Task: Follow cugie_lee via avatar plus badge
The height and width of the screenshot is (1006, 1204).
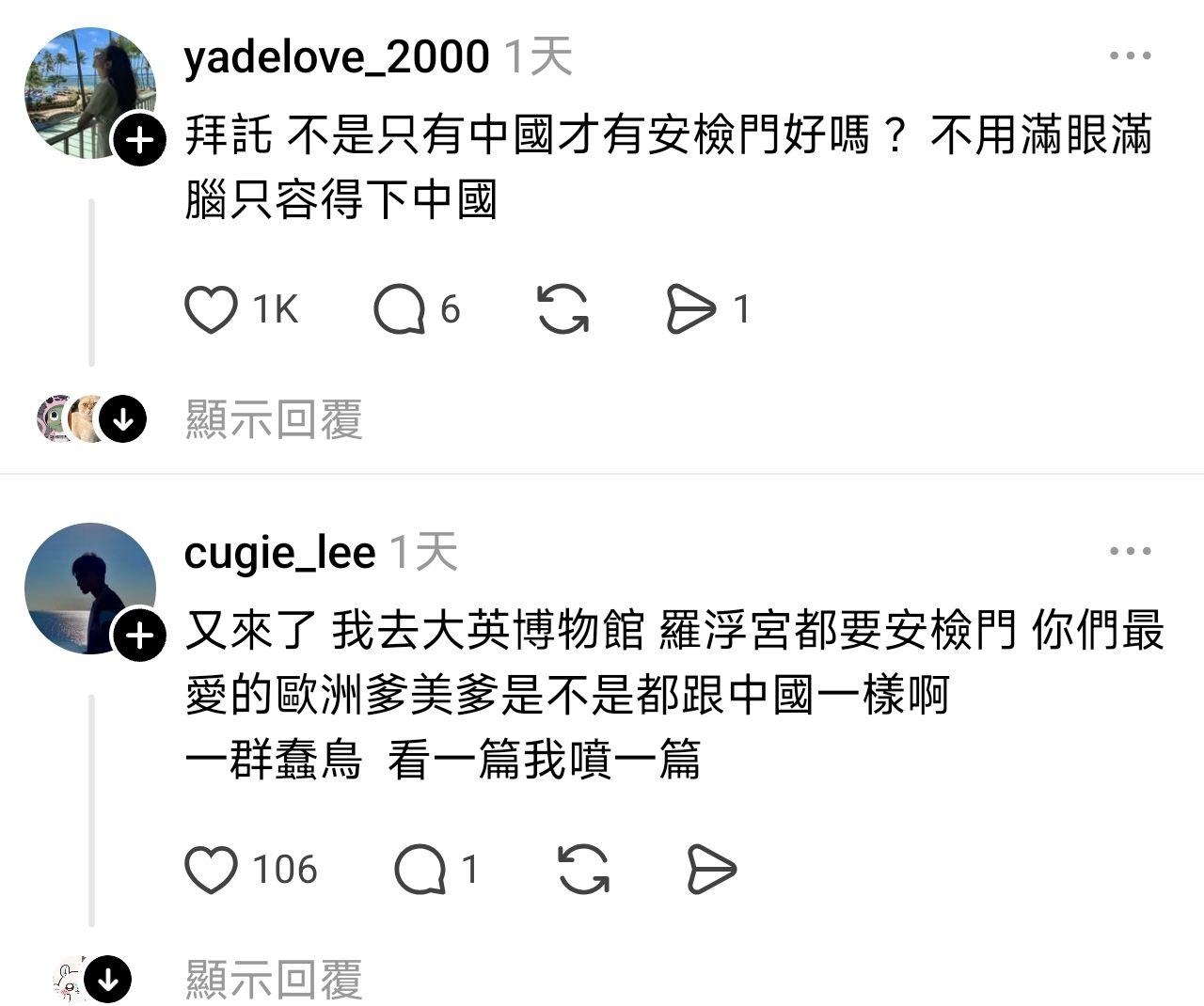Action: click(139, 637)
